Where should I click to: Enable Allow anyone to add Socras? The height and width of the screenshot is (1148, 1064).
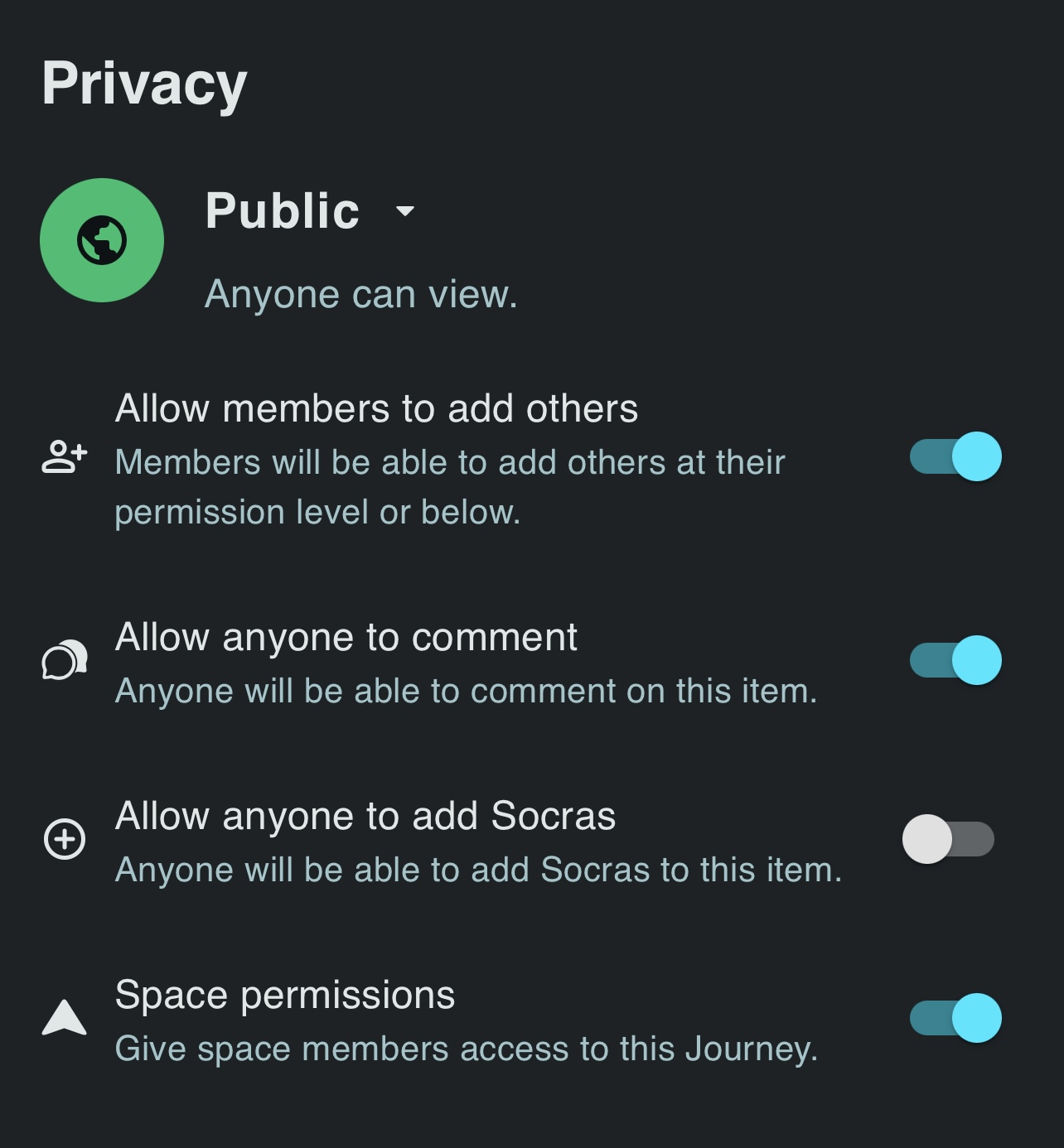click(x=949, y=839)
